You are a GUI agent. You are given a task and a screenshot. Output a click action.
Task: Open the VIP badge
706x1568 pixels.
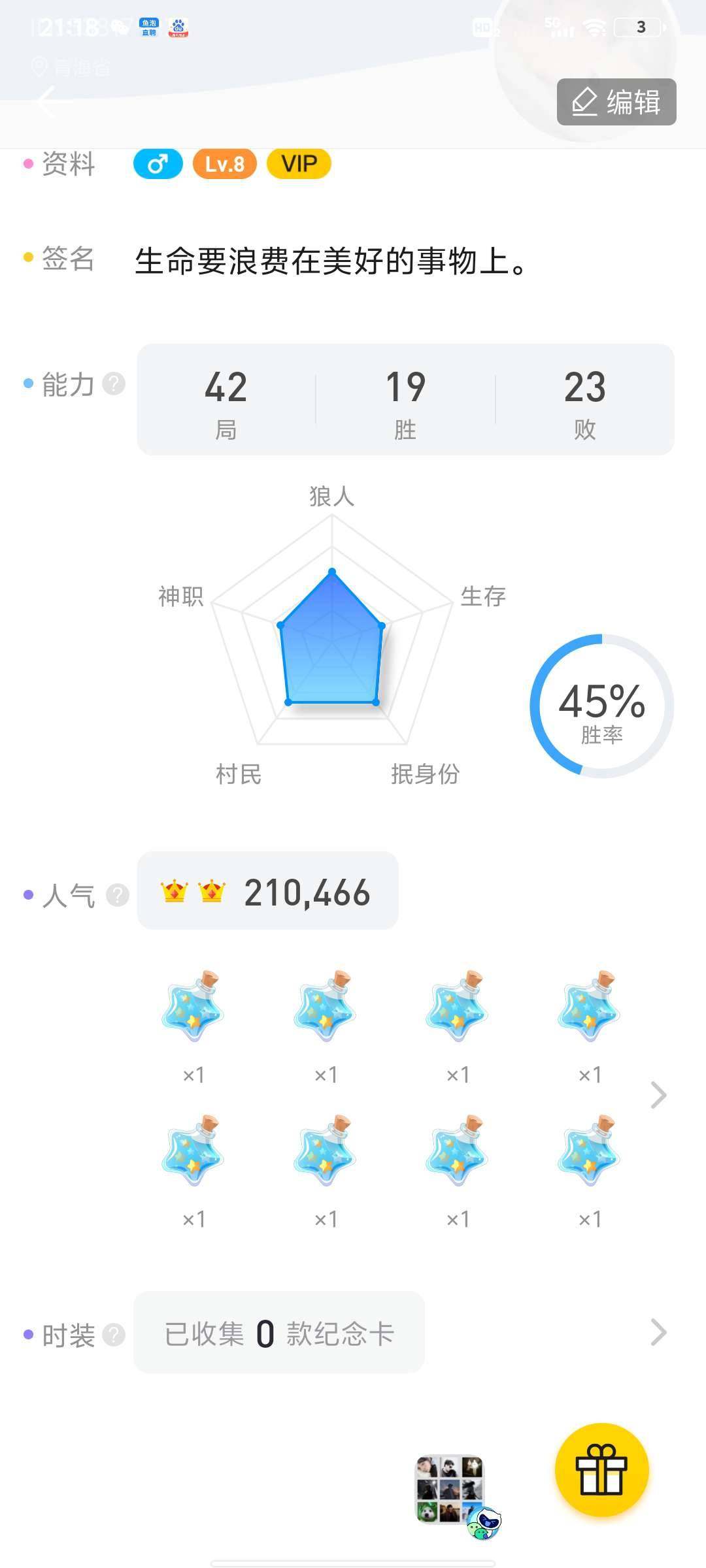tap(297, 163)
